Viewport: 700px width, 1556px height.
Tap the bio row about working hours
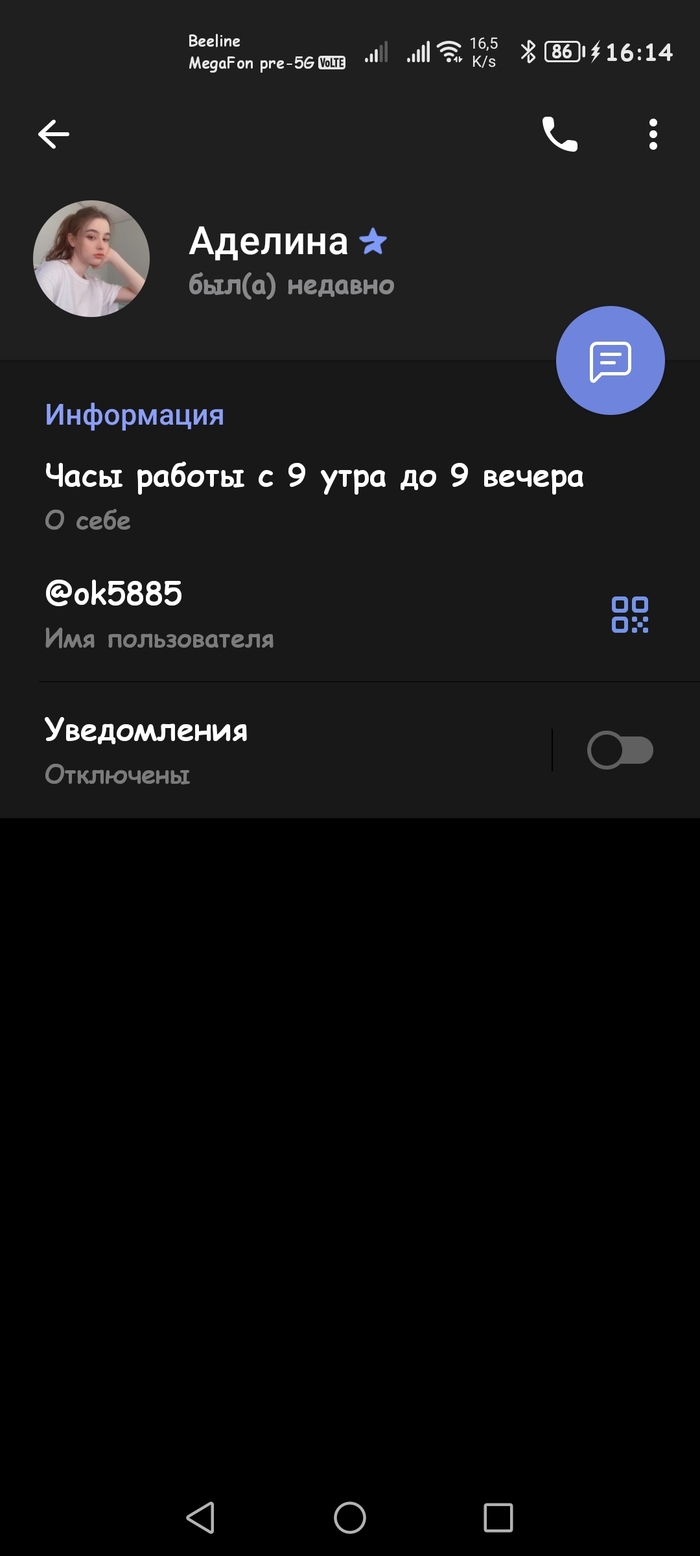point(314,495)
